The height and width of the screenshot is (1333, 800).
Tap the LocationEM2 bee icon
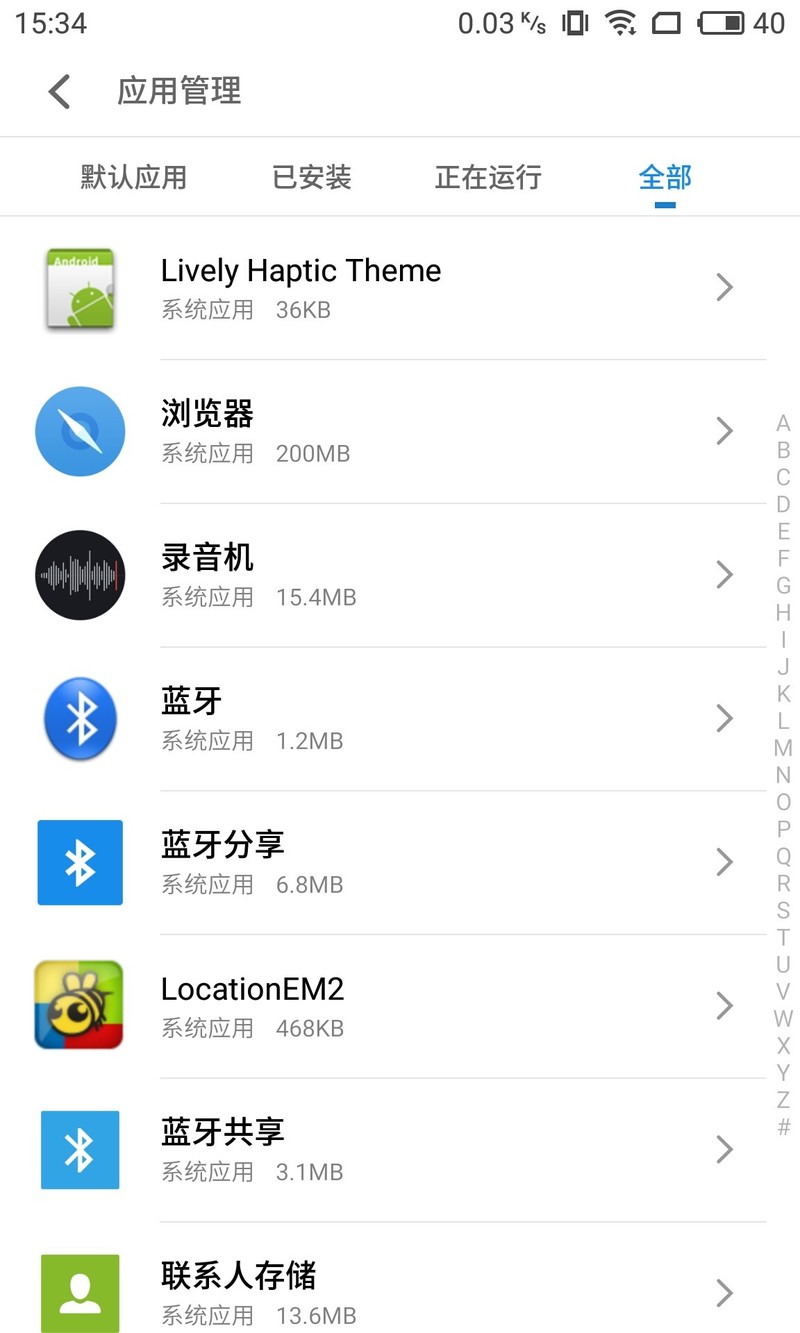pyautogui.click(x=80, y=1006)
